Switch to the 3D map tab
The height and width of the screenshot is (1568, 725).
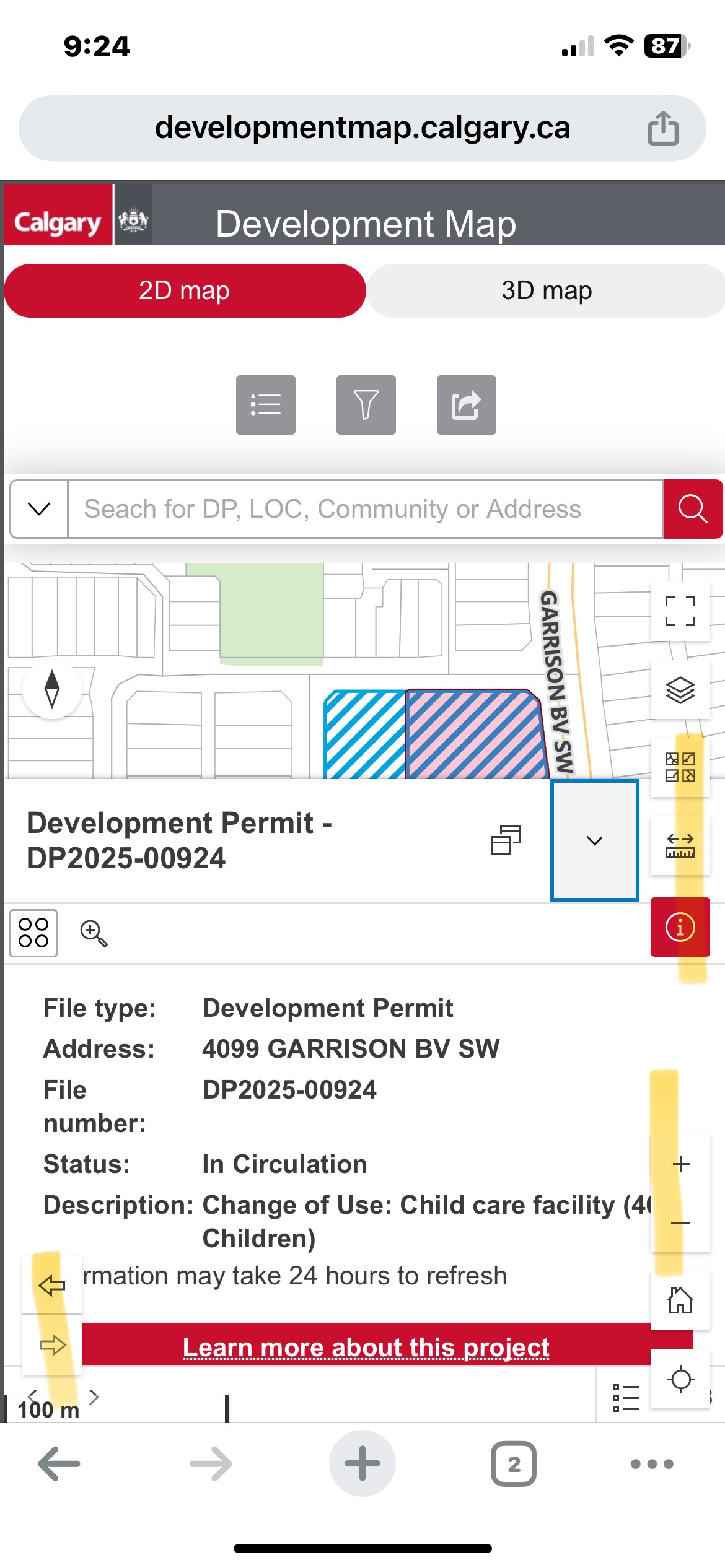[546, 290]
